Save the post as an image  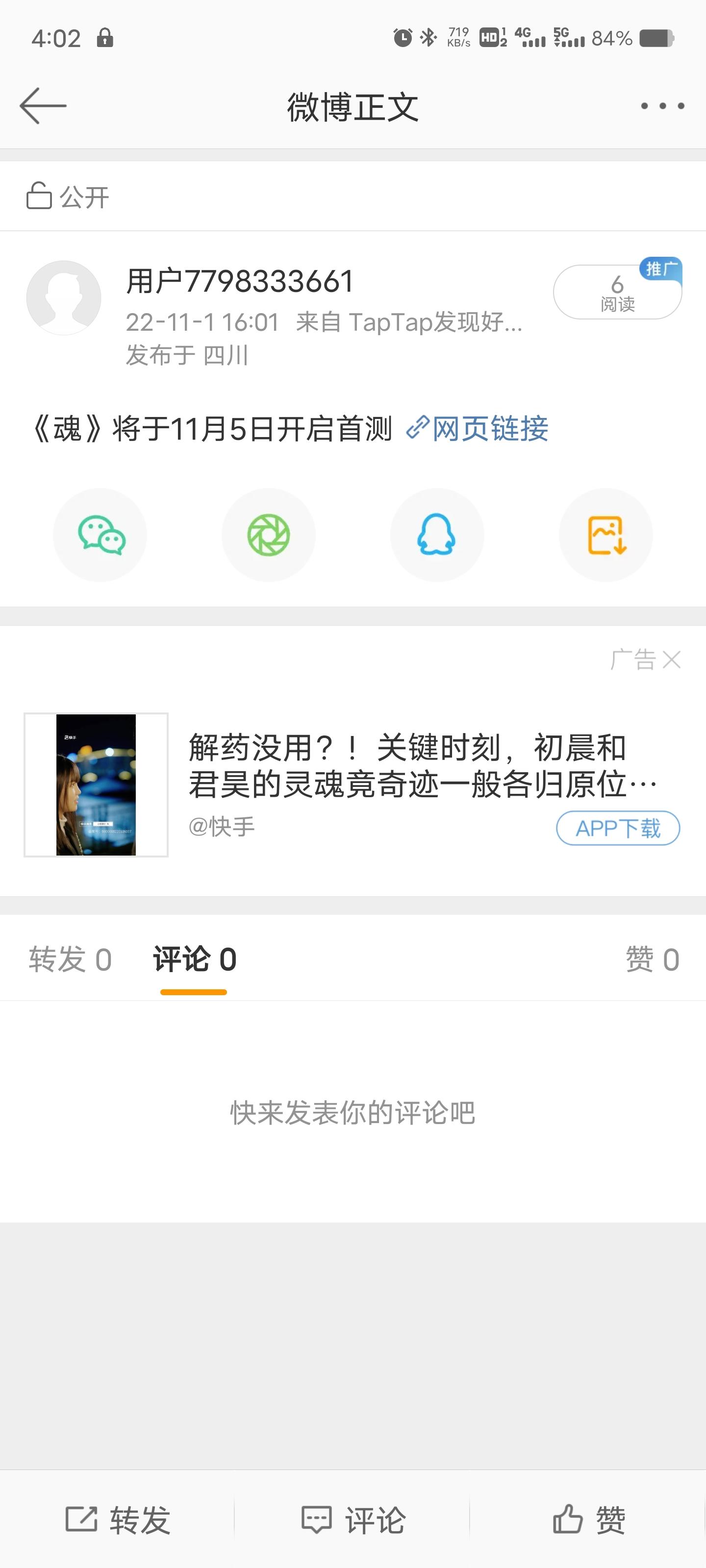(605, 535)
